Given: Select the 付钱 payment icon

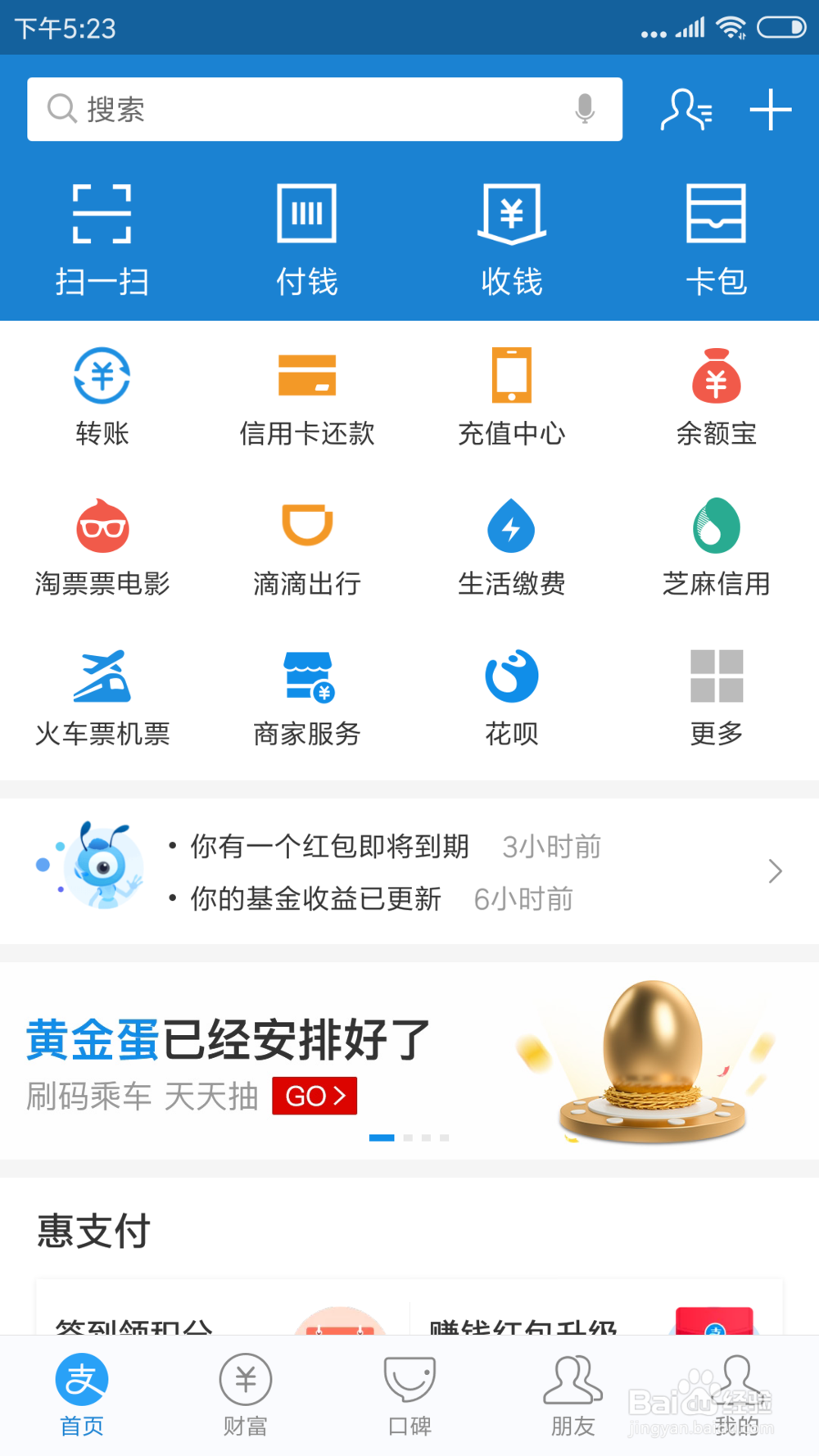Looking at the screenshot, I should [305, 237].
